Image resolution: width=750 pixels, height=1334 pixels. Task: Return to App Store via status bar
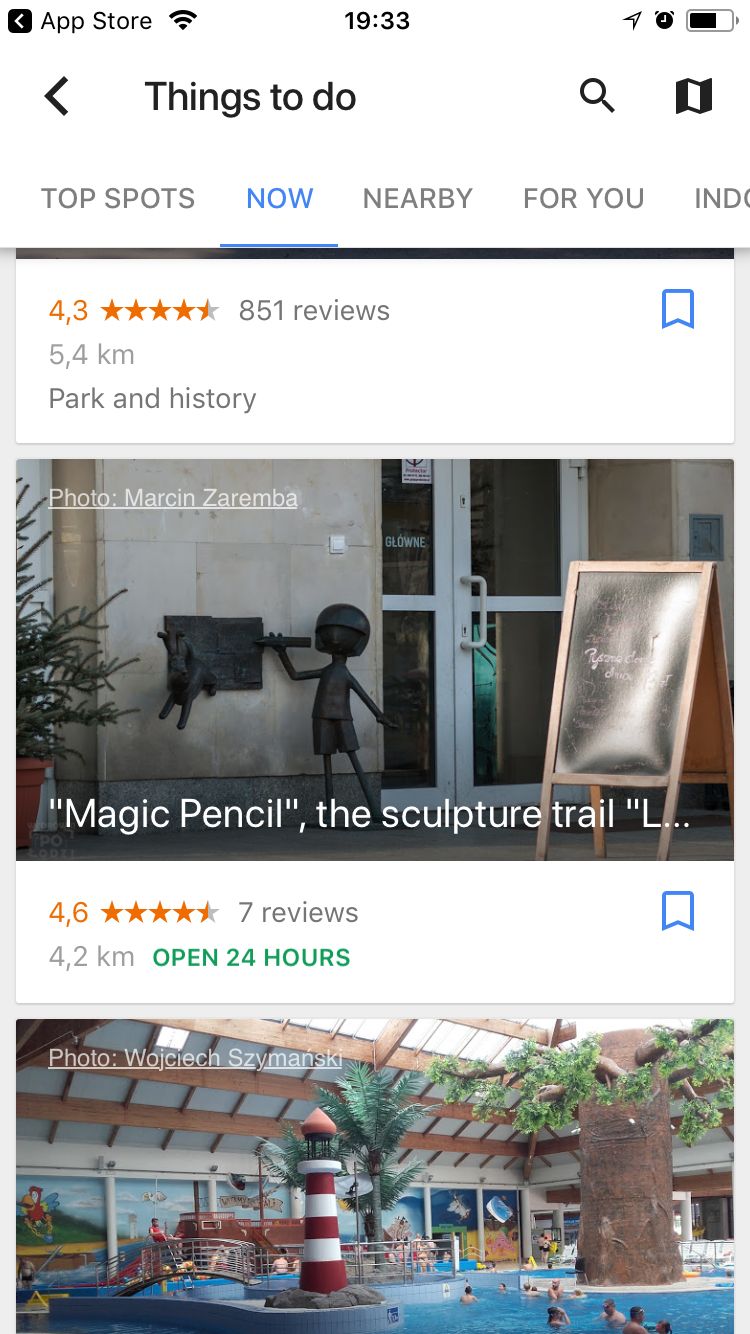80,21
